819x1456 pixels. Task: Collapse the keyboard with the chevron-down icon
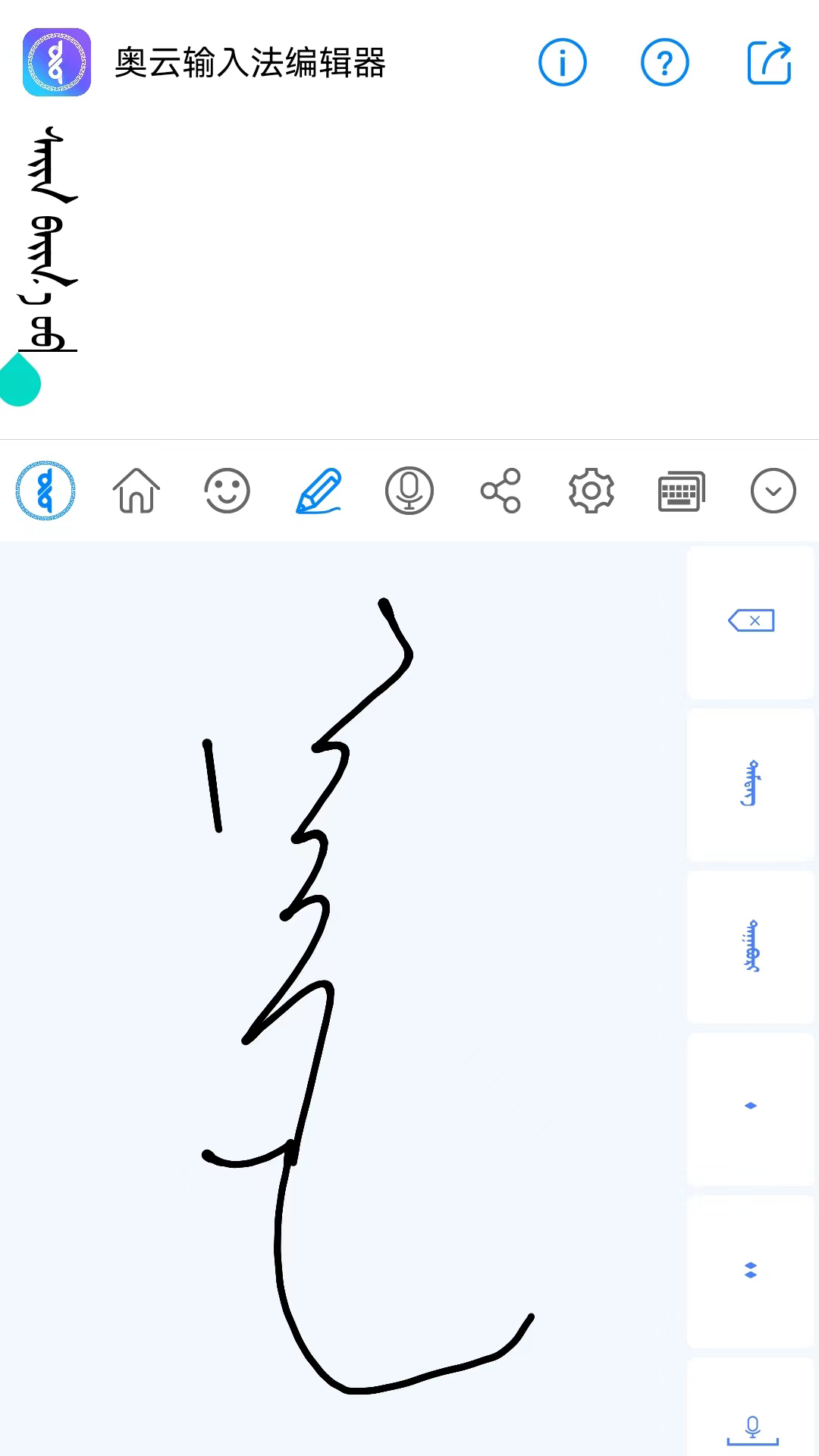pyautogui.click(x=773, y=491)
